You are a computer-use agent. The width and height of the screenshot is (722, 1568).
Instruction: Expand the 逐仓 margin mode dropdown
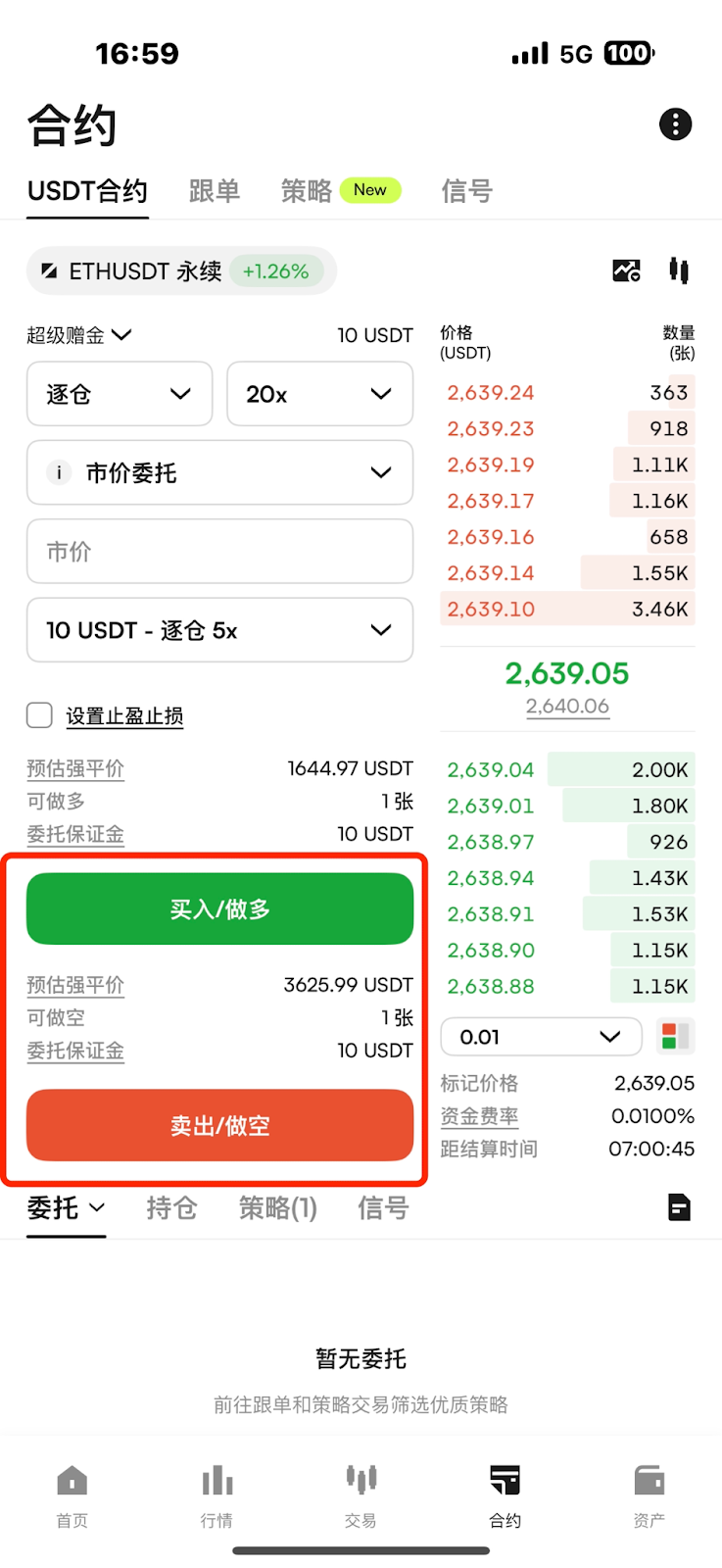[x=120, y=394]
